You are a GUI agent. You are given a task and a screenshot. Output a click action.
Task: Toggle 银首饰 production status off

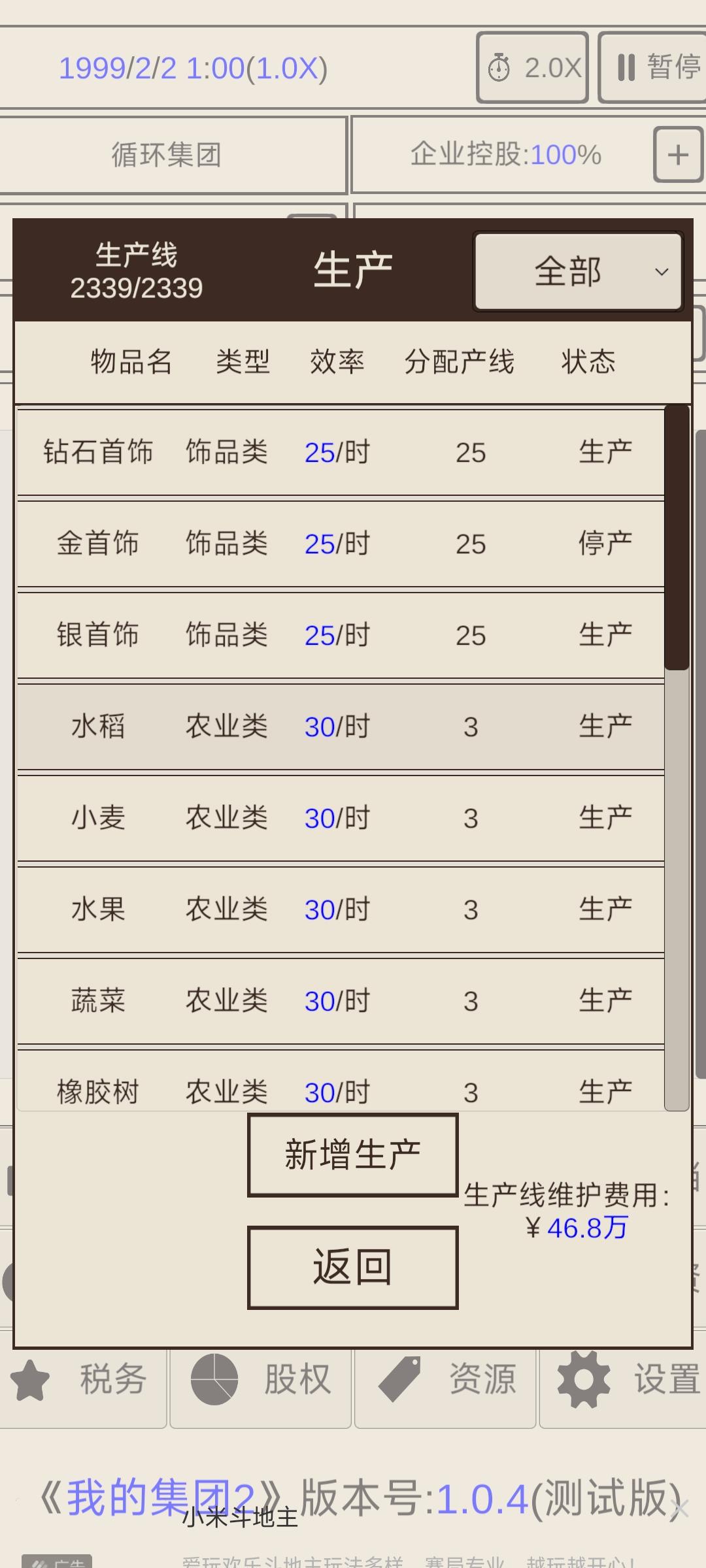click(604, 634)
